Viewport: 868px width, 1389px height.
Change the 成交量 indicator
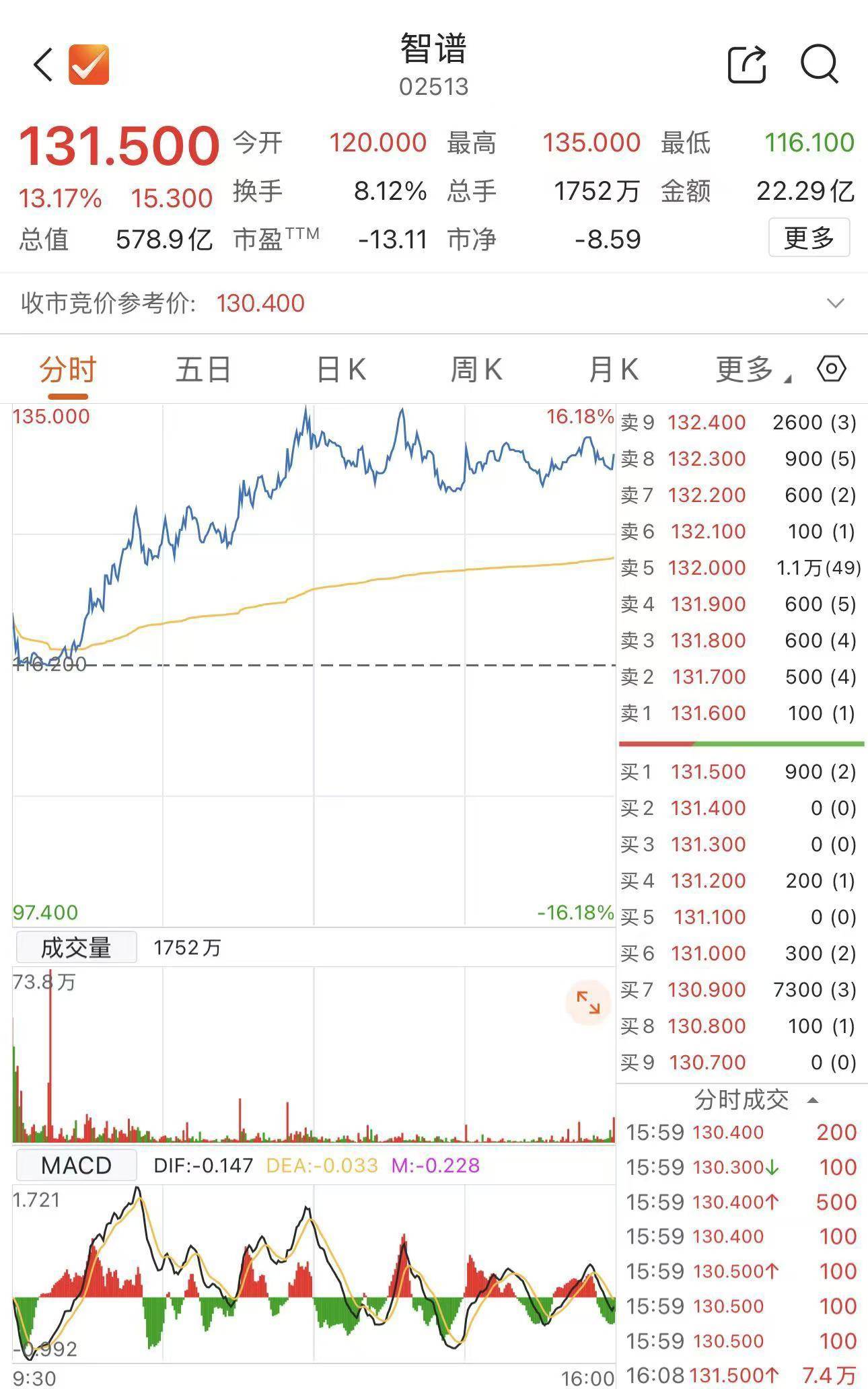(76, 948)
